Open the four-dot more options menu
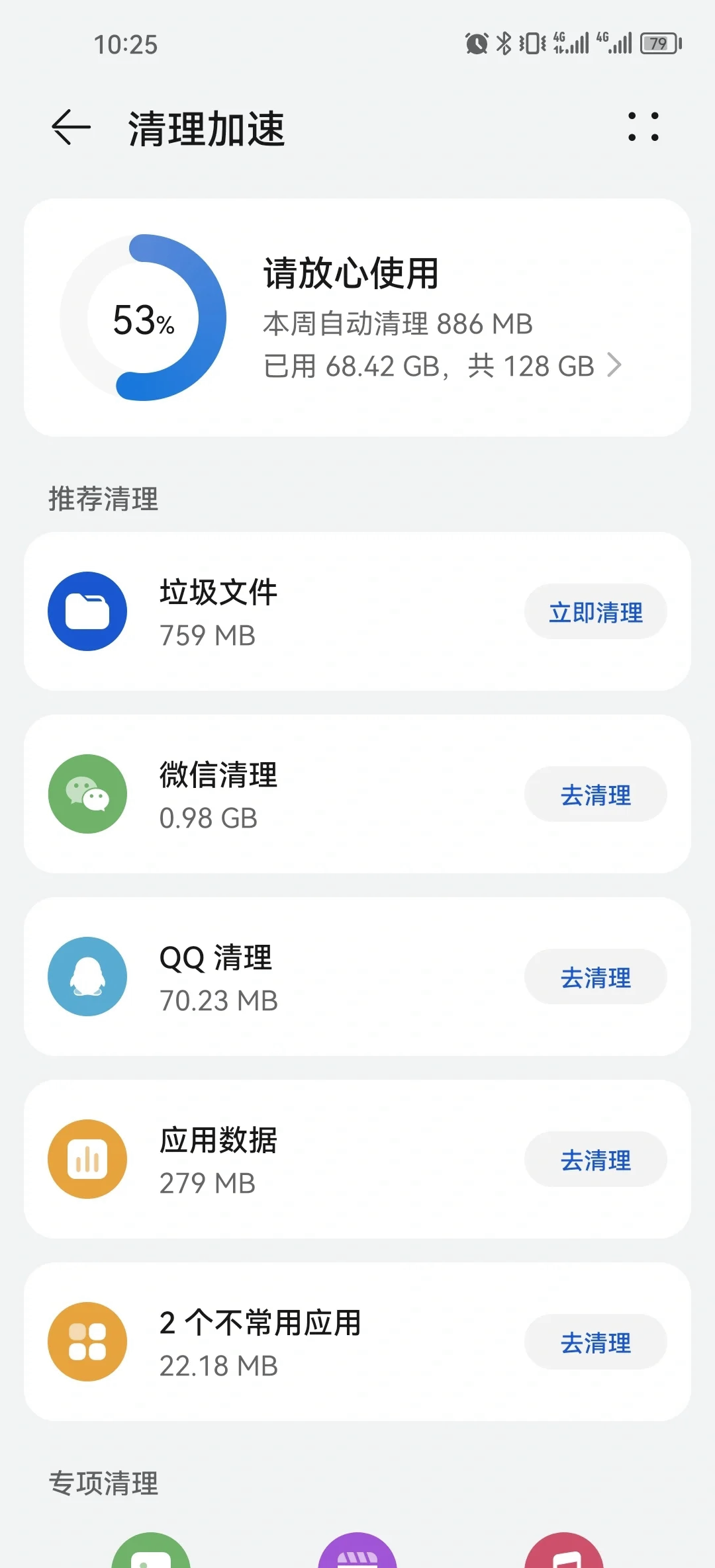The width and height of the screenshot is (715, 1568). pyautogui.click(x=643, y=127)
